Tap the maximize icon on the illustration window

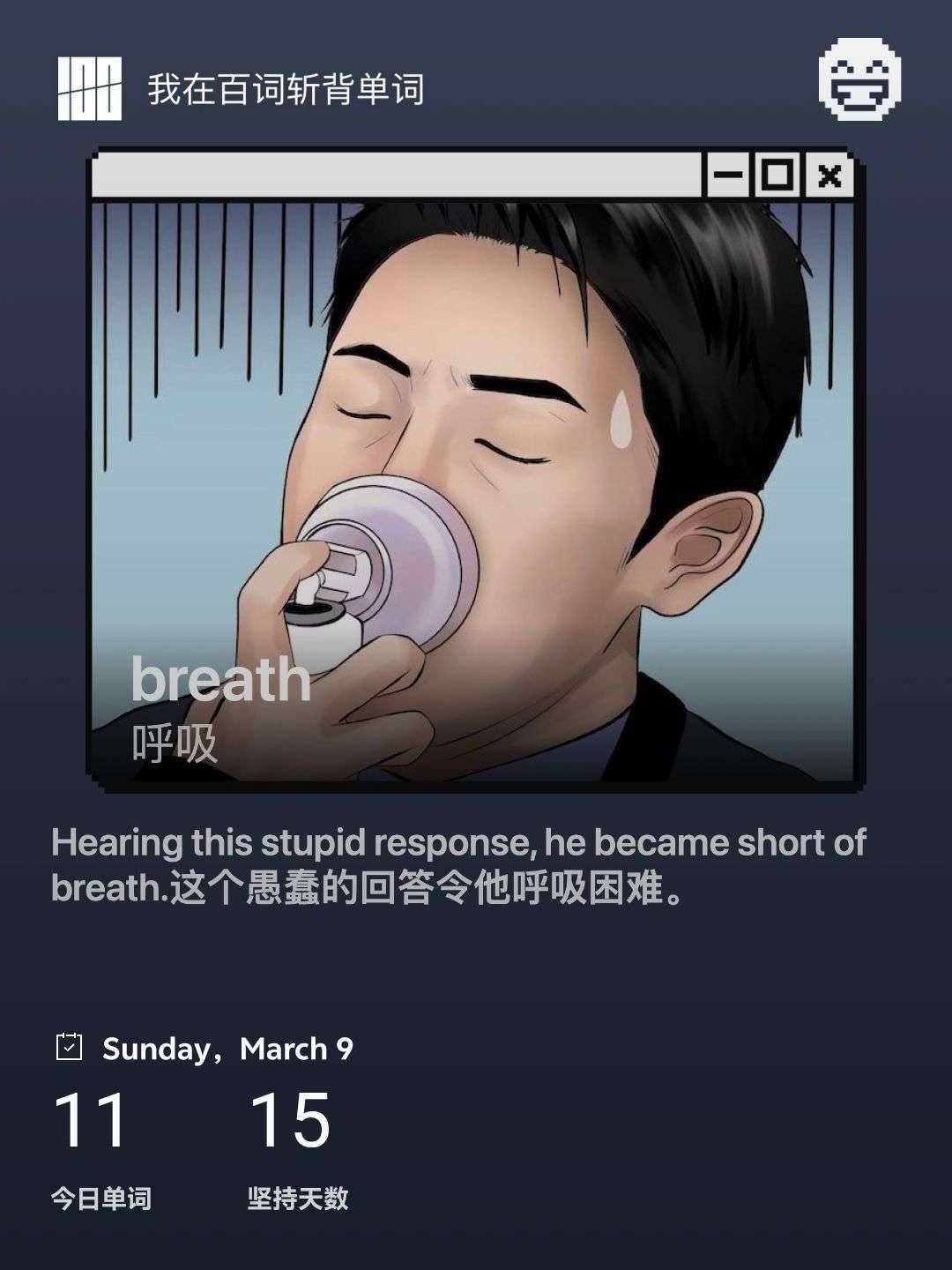coord(776,176)
